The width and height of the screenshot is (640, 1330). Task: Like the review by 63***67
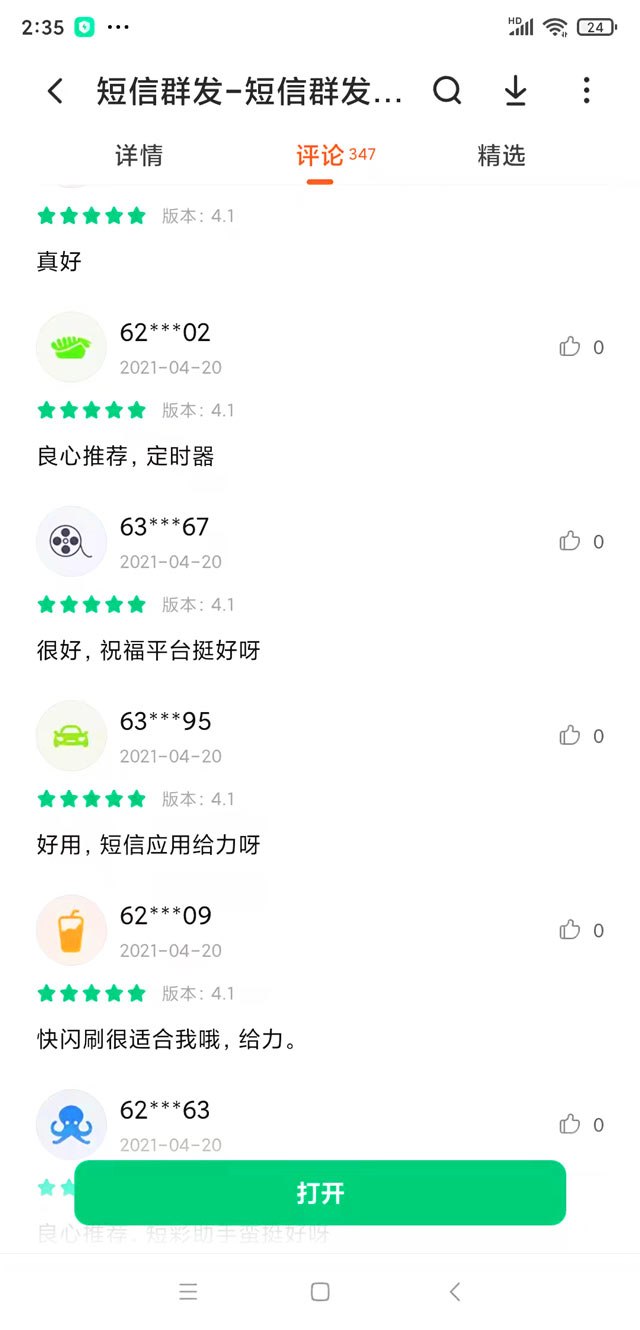click(x=570, y=541)
